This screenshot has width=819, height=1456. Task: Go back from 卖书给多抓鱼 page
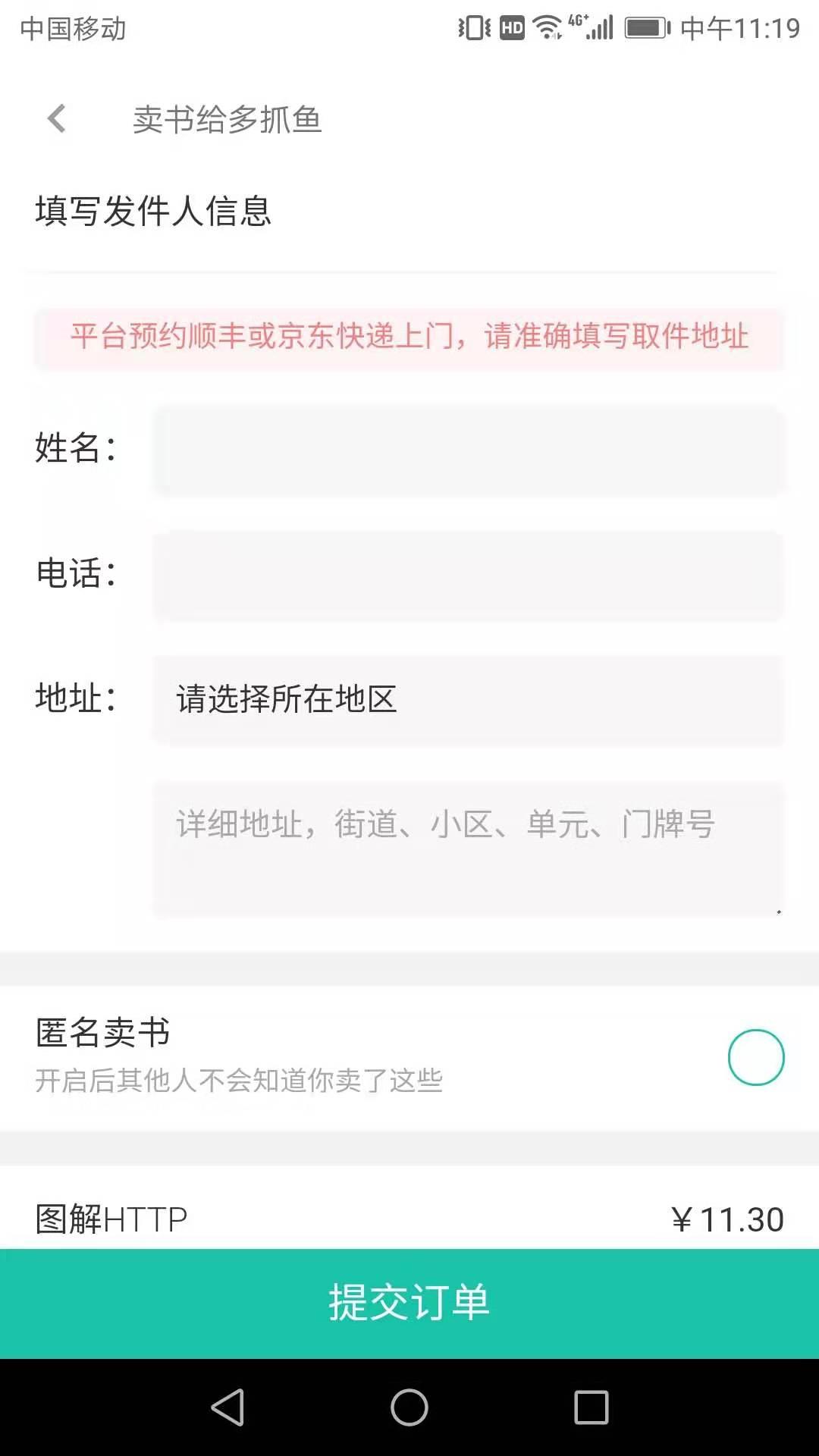tap(57, 119)
